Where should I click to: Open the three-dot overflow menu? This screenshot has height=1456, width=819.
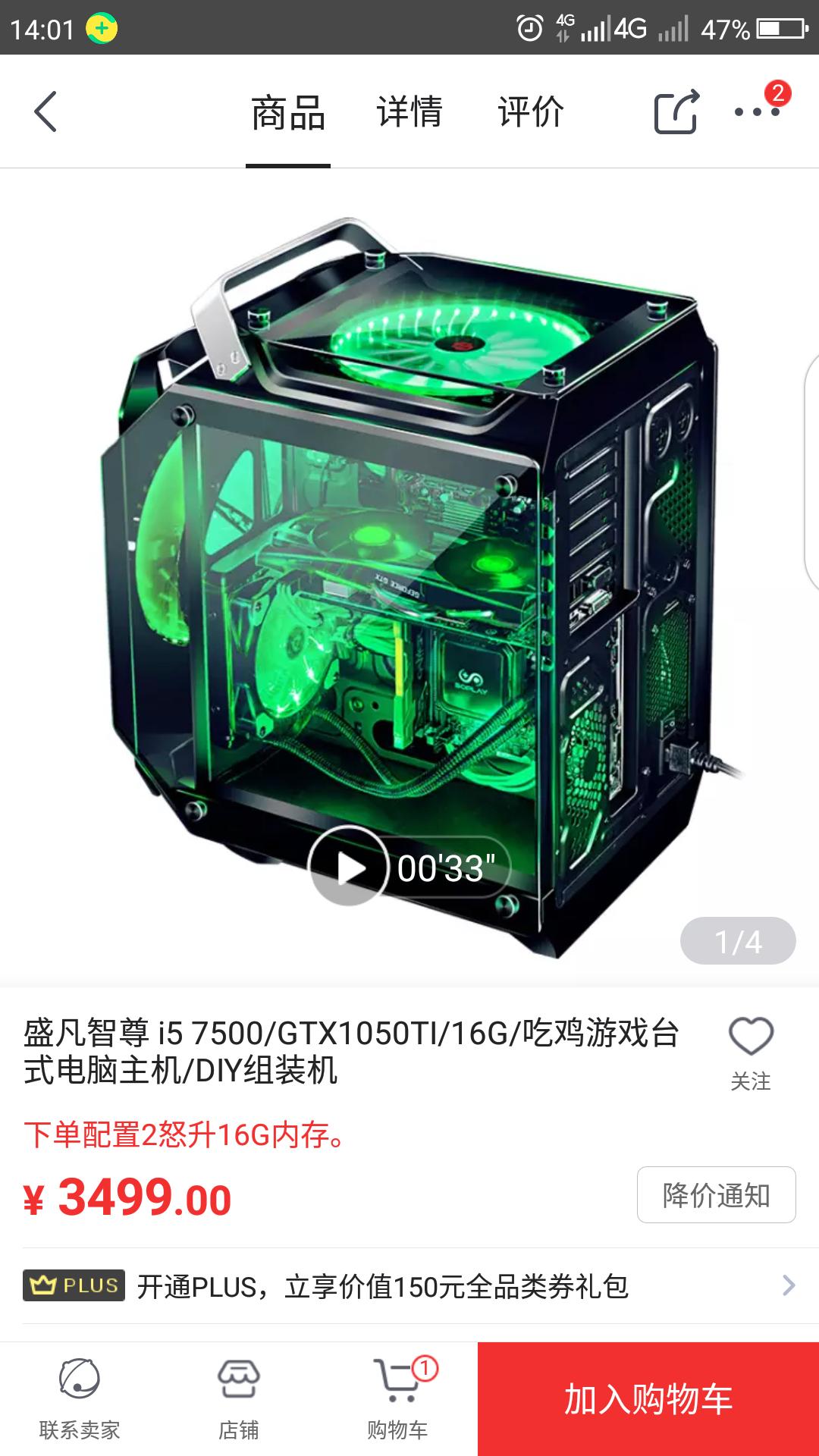pos(756,112)
